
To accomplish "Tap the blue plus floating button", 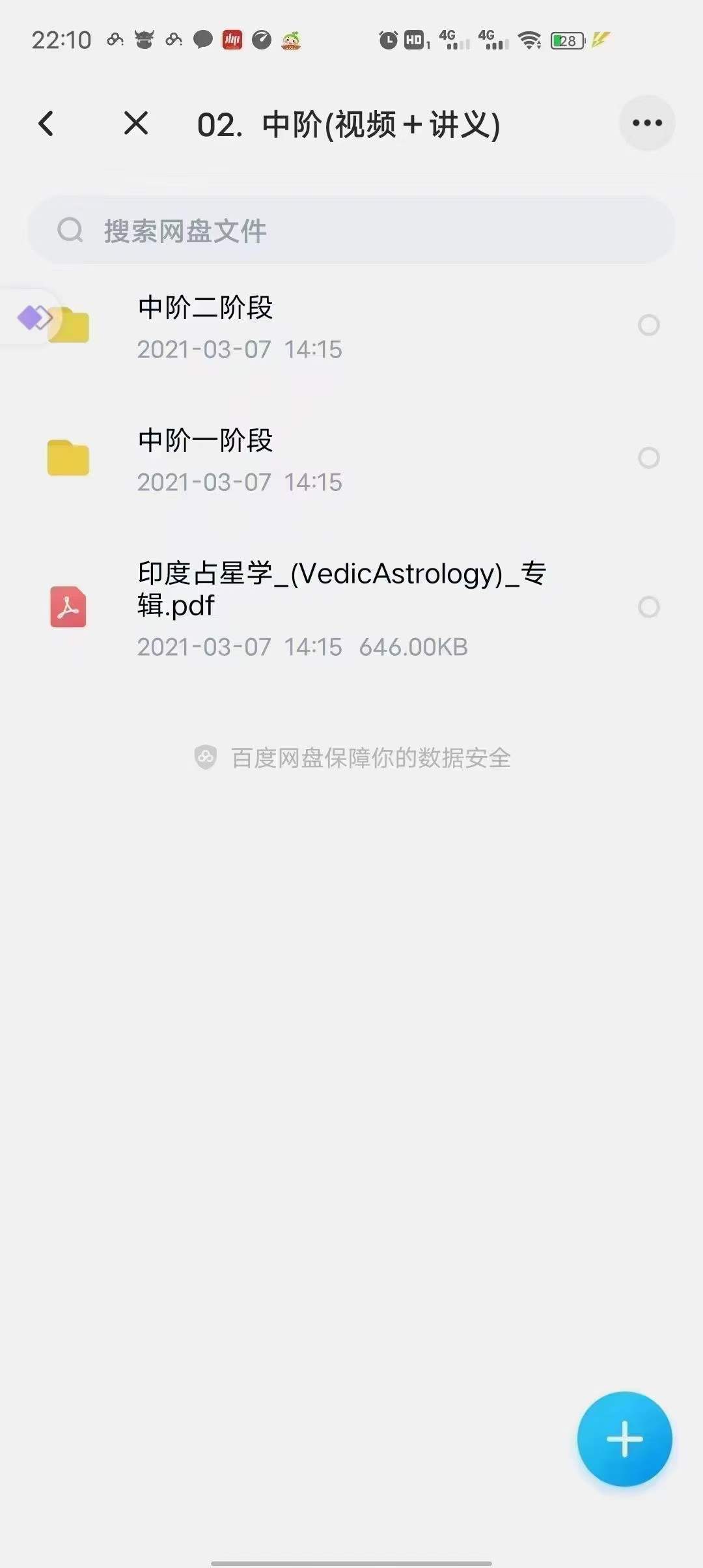I will pyautogui.click(x=624, y=1438).
